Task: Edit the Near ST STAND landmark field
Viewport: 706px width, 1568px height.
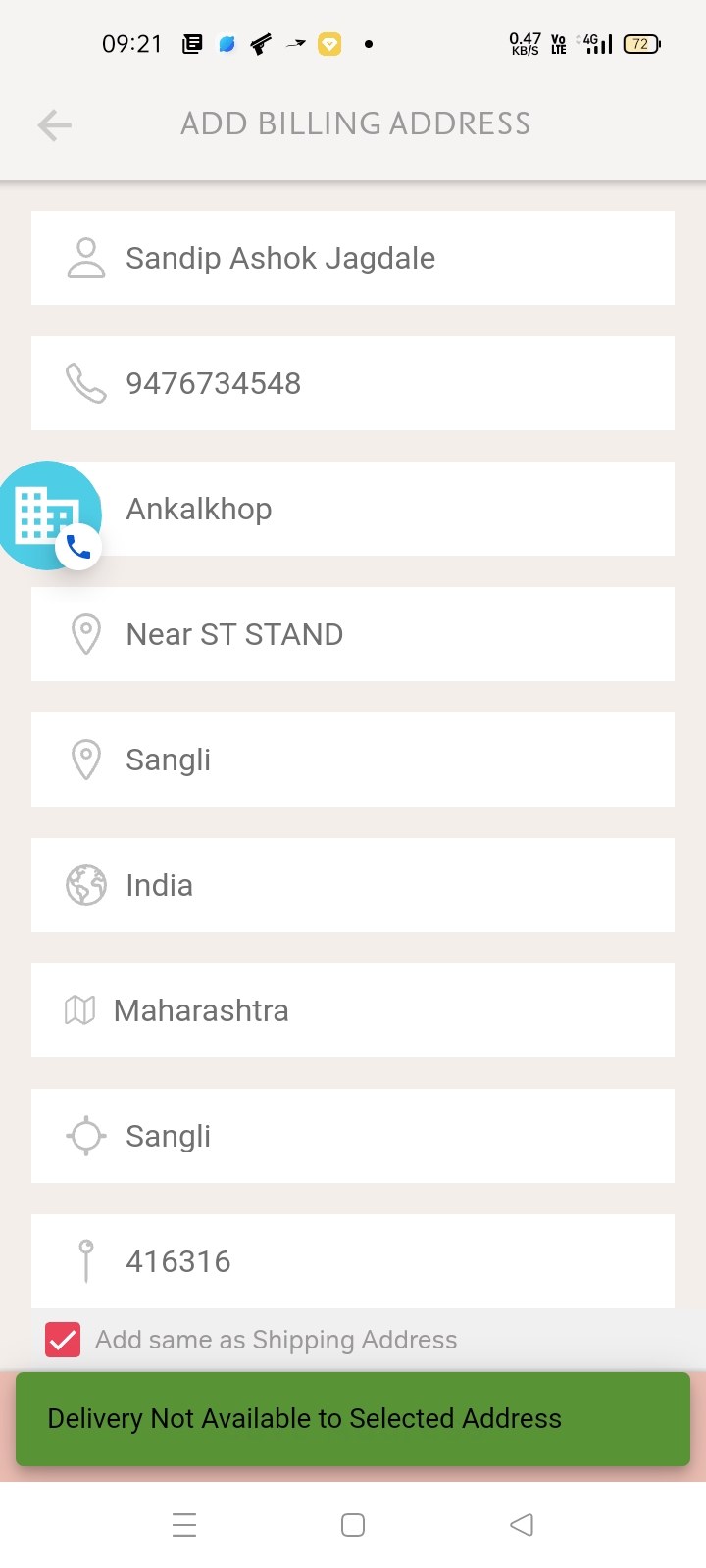Action: (353, 634)
